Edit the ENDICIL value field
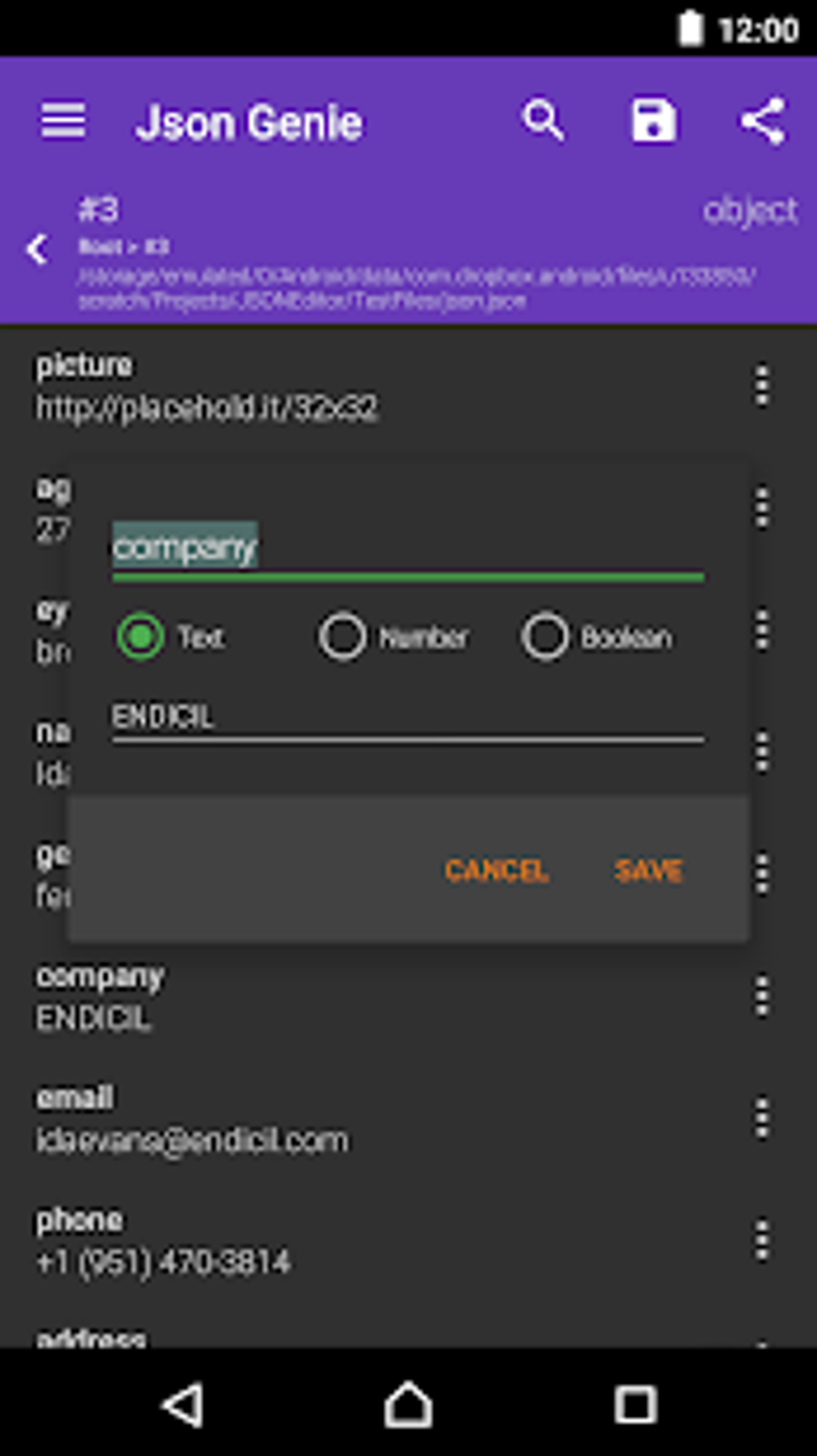Screen dimensions: 817x1456 click(408, 717)
